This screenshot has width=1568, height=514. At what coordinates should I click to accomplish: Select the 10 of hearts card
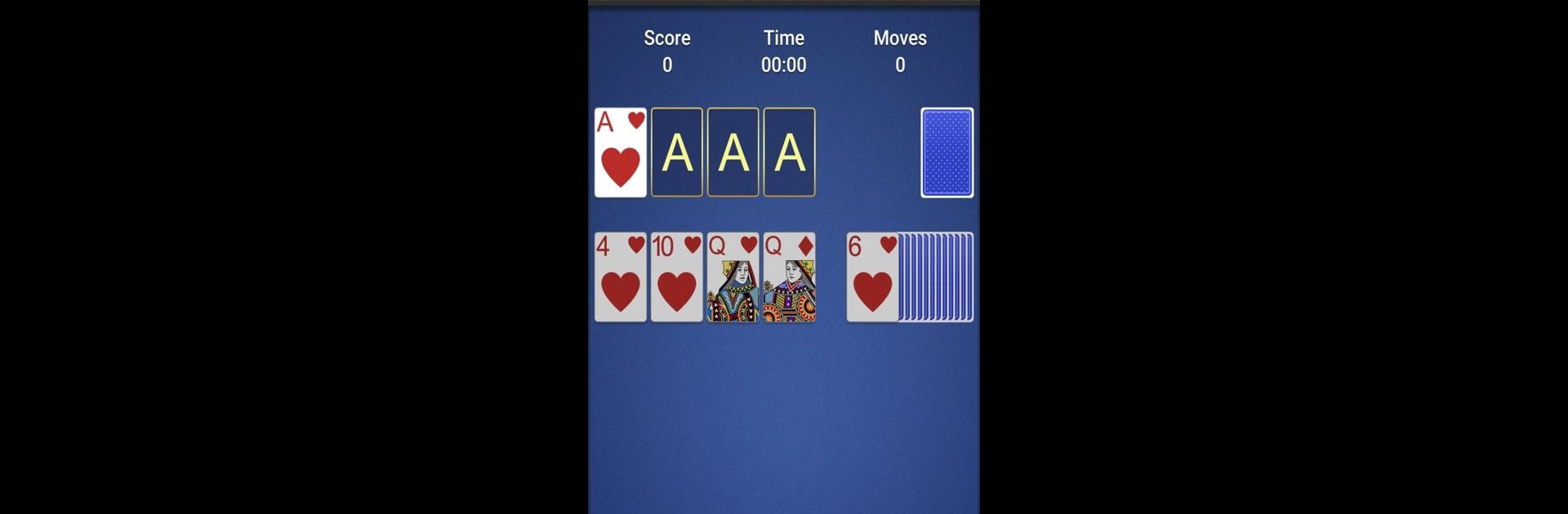(x=676, y=277)
